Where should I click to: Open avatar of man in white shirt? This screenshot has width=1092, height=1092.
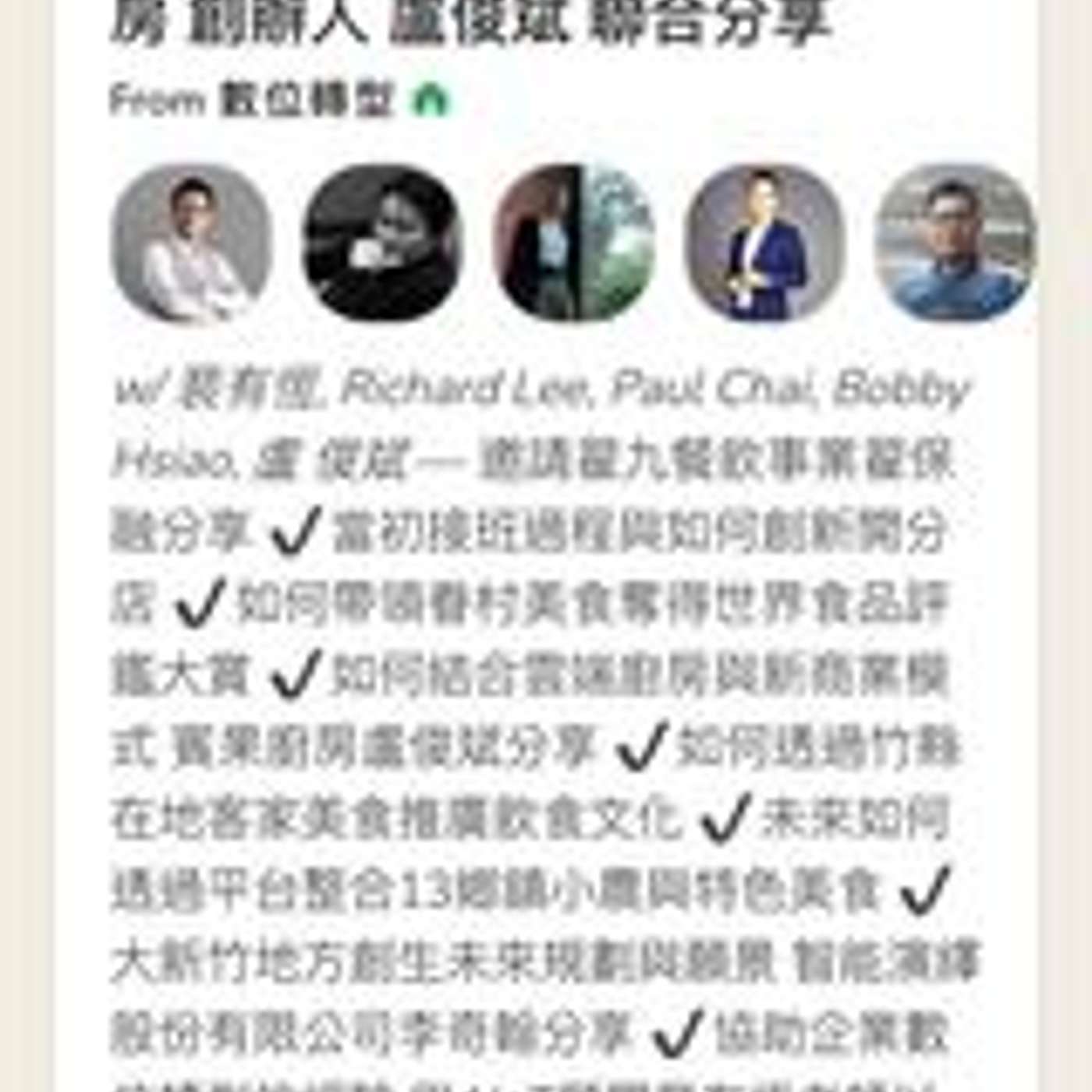(192, 243)
